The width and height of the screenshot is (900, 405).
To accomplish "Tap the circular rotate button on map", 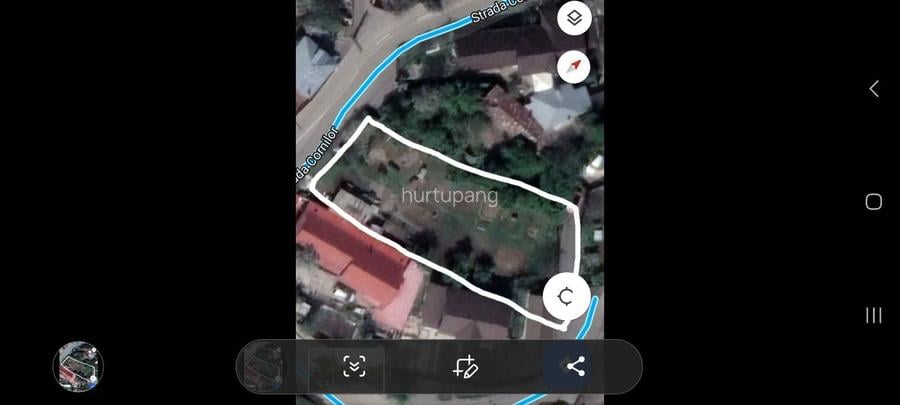I will point(566,296).
